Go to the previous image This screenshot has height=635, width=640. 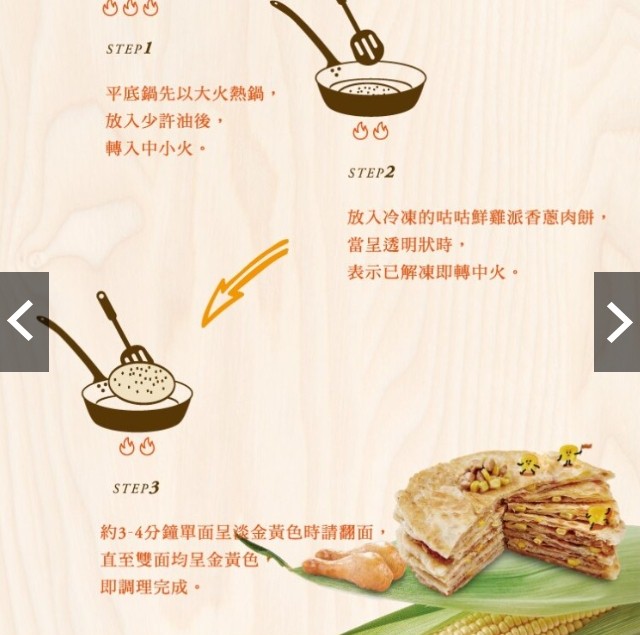[x=23, y=321]
